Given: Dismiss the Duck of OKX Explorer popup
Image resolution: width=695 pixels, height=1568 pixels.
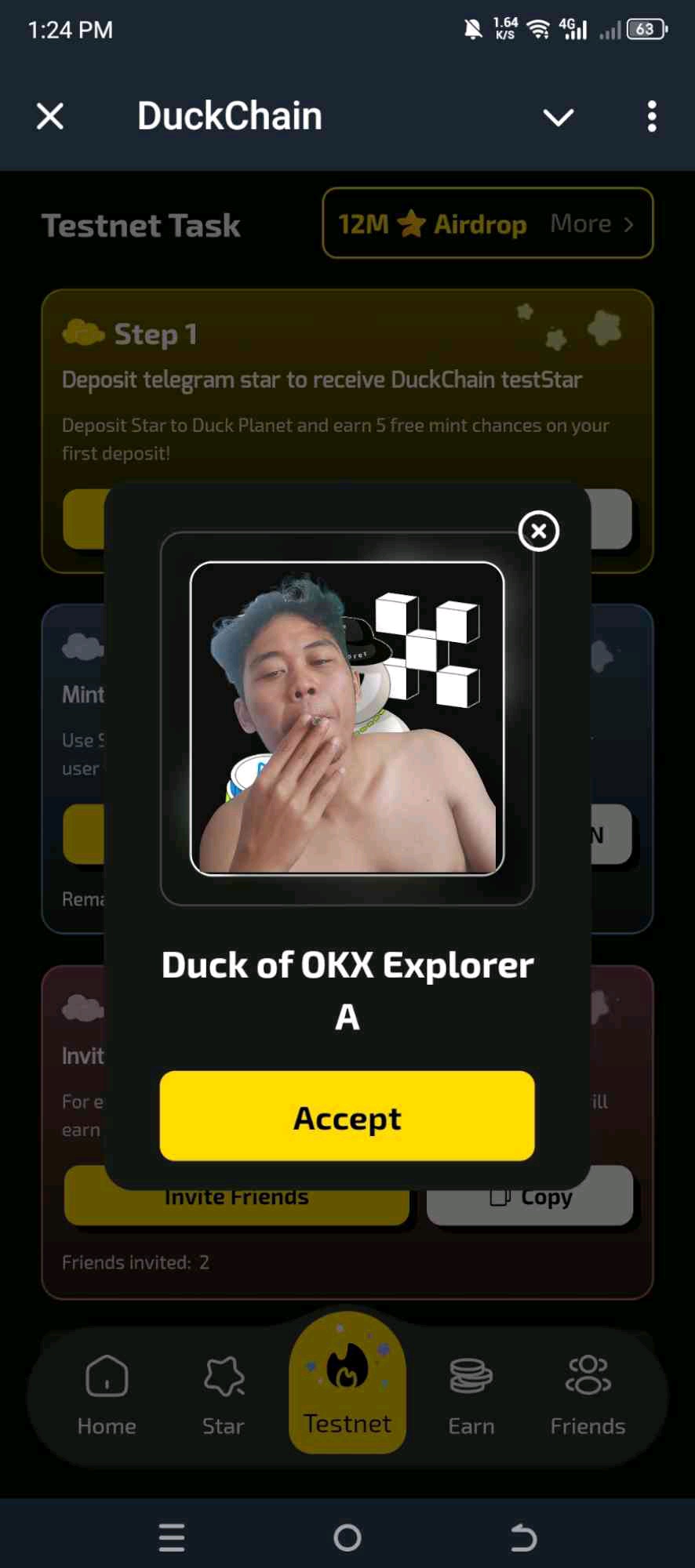Looking at the screenshot, I should coord(538,531).
